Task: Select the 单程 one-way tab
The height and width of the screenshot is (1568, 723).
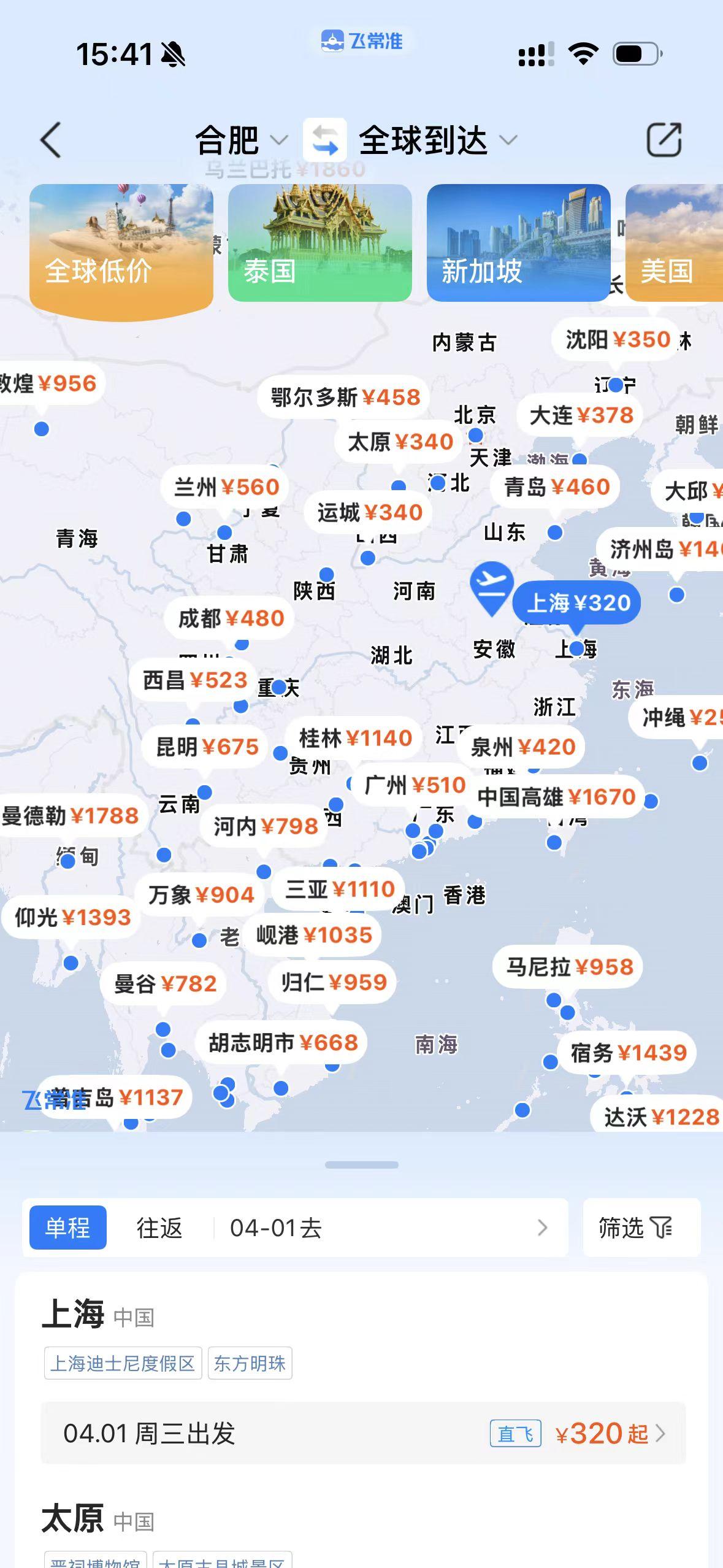Action: (68, 1228)
